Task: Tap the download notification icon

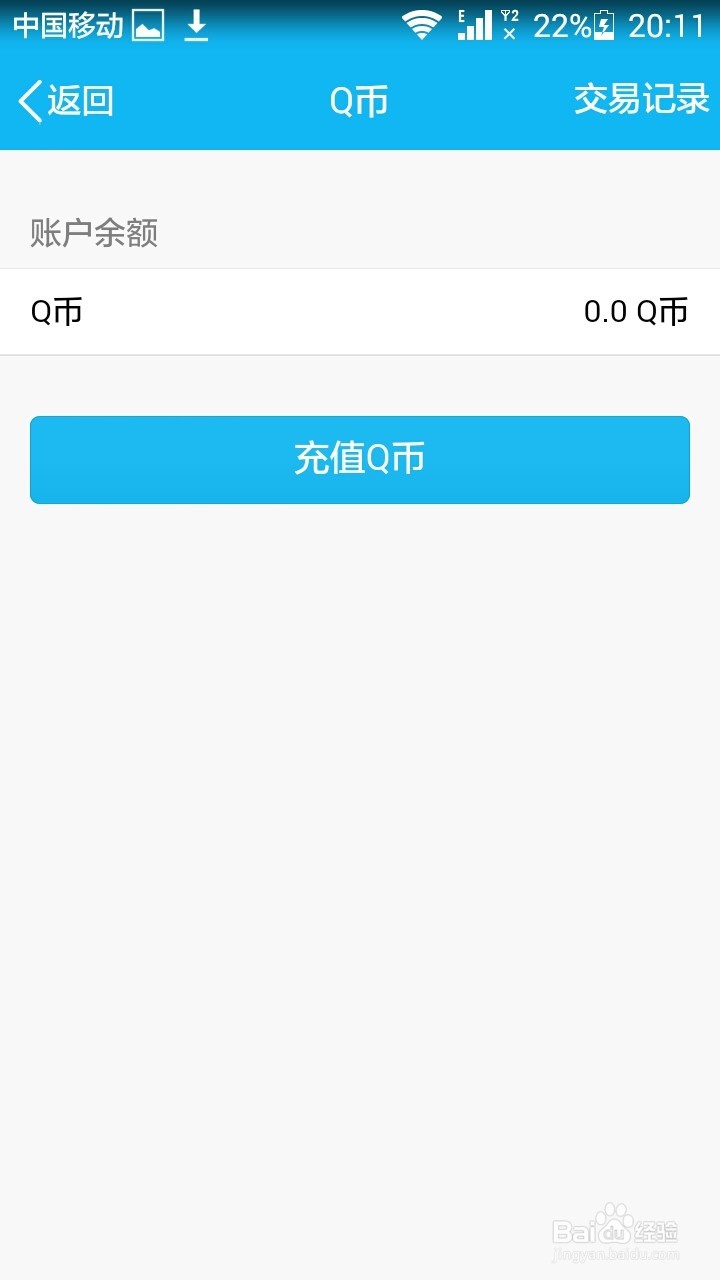Action: 196,25
